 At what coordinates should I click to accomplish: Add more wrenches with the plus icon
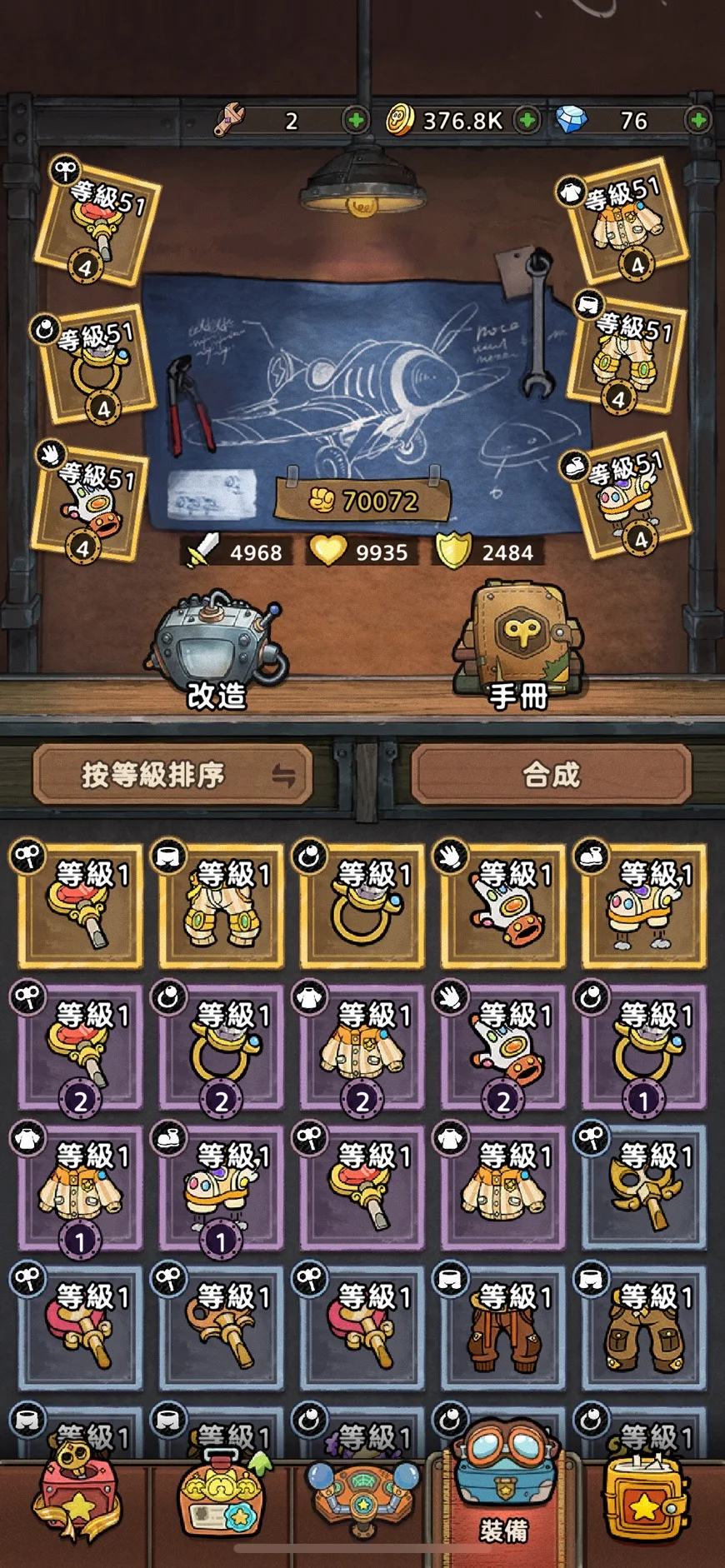pos(356,121)
